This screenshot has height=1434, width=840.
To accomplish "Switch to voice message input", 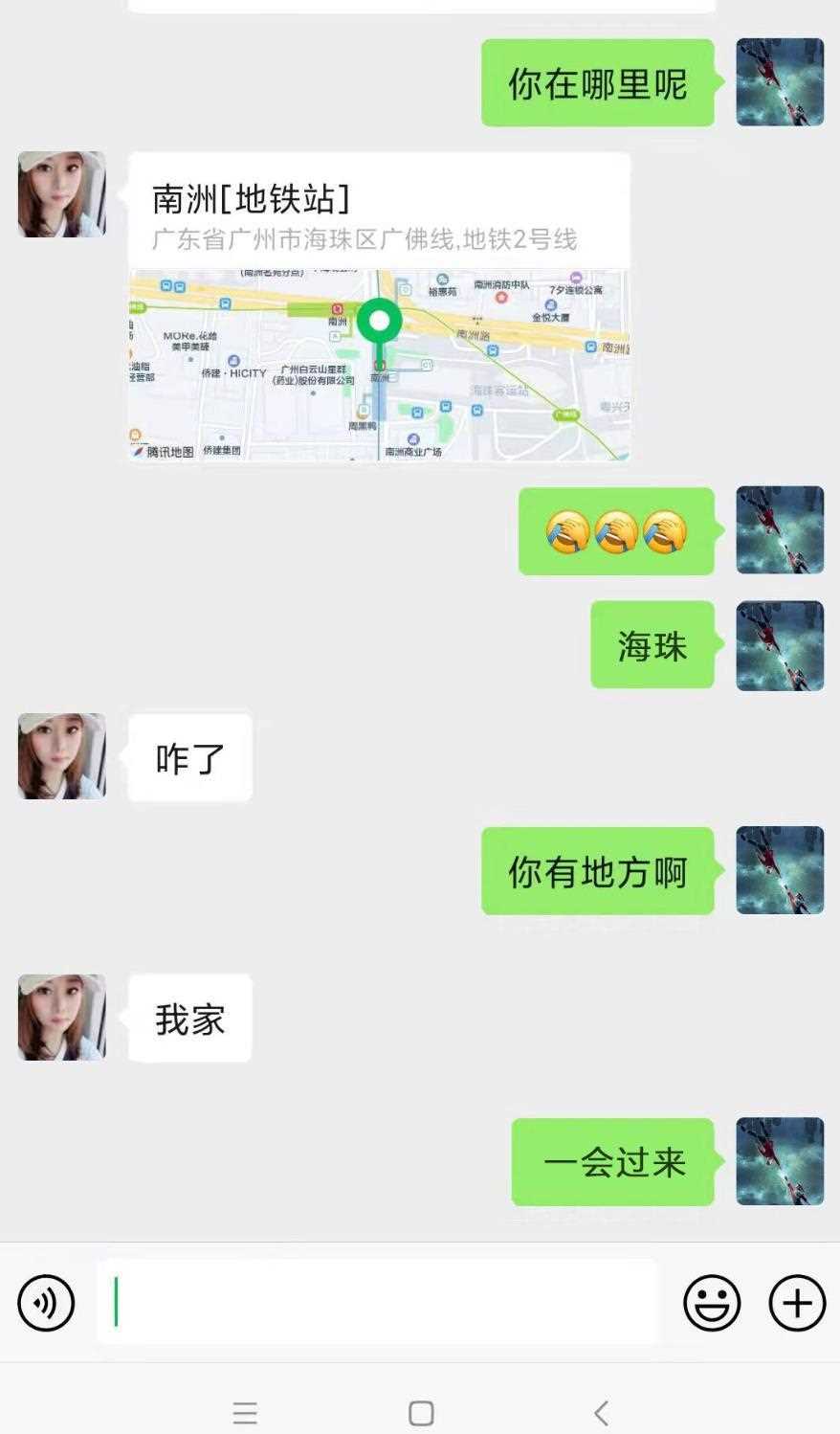I will click(x=46, y=1303).
